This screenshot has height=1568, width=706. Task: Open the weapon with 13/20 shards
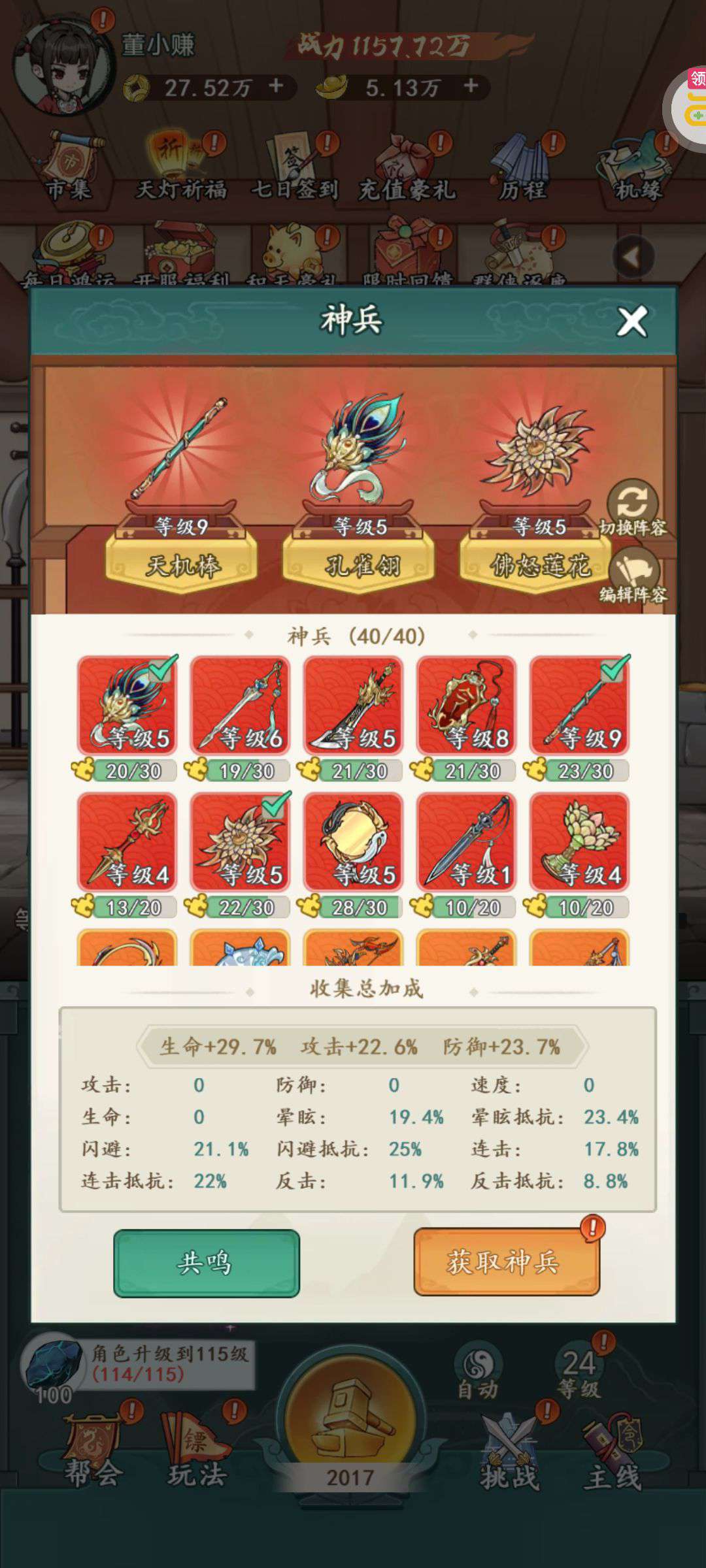pyautogui.click(x=127, y=854)
